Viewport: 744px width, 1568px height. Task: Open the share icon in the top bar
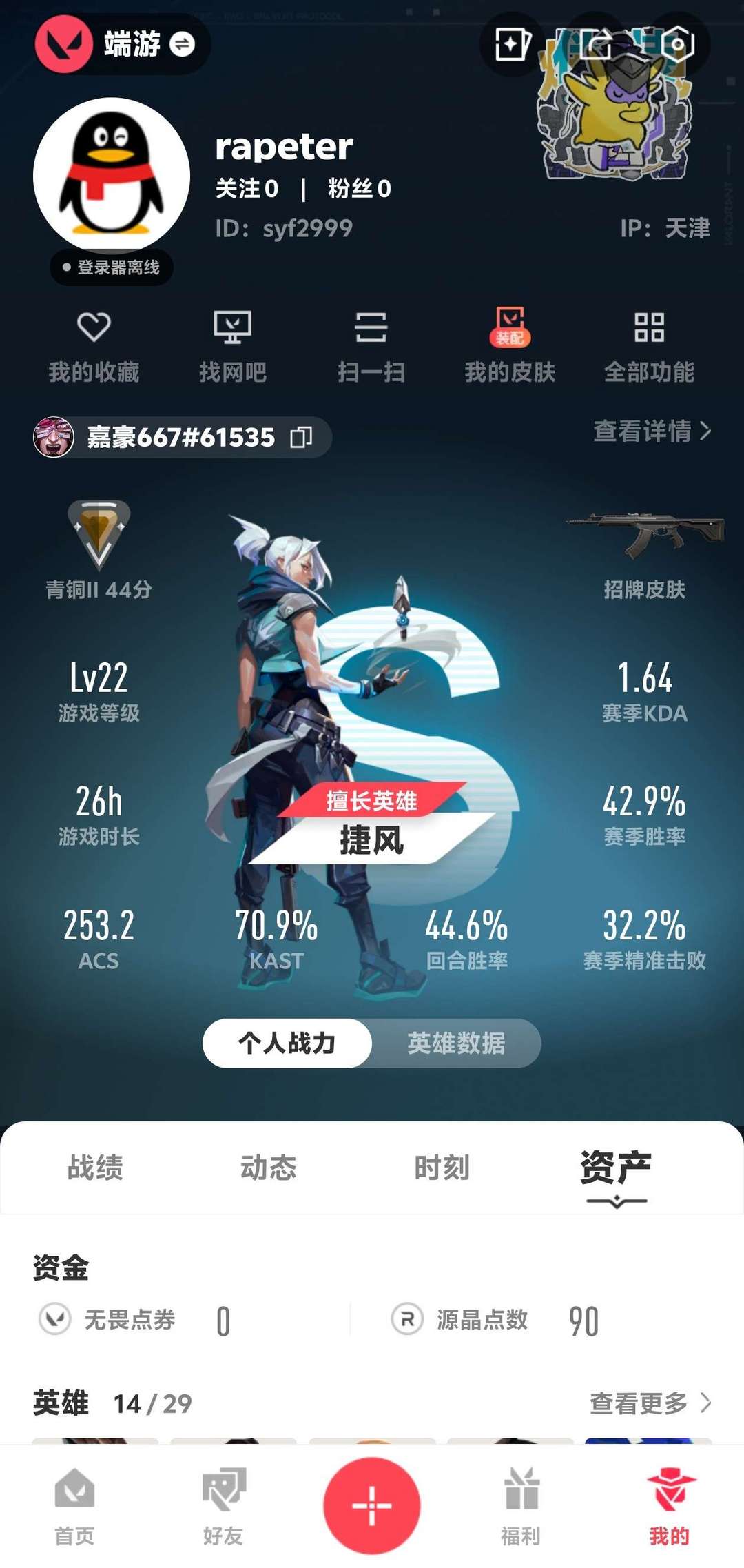pyautogui.click(x=596, y=45)
